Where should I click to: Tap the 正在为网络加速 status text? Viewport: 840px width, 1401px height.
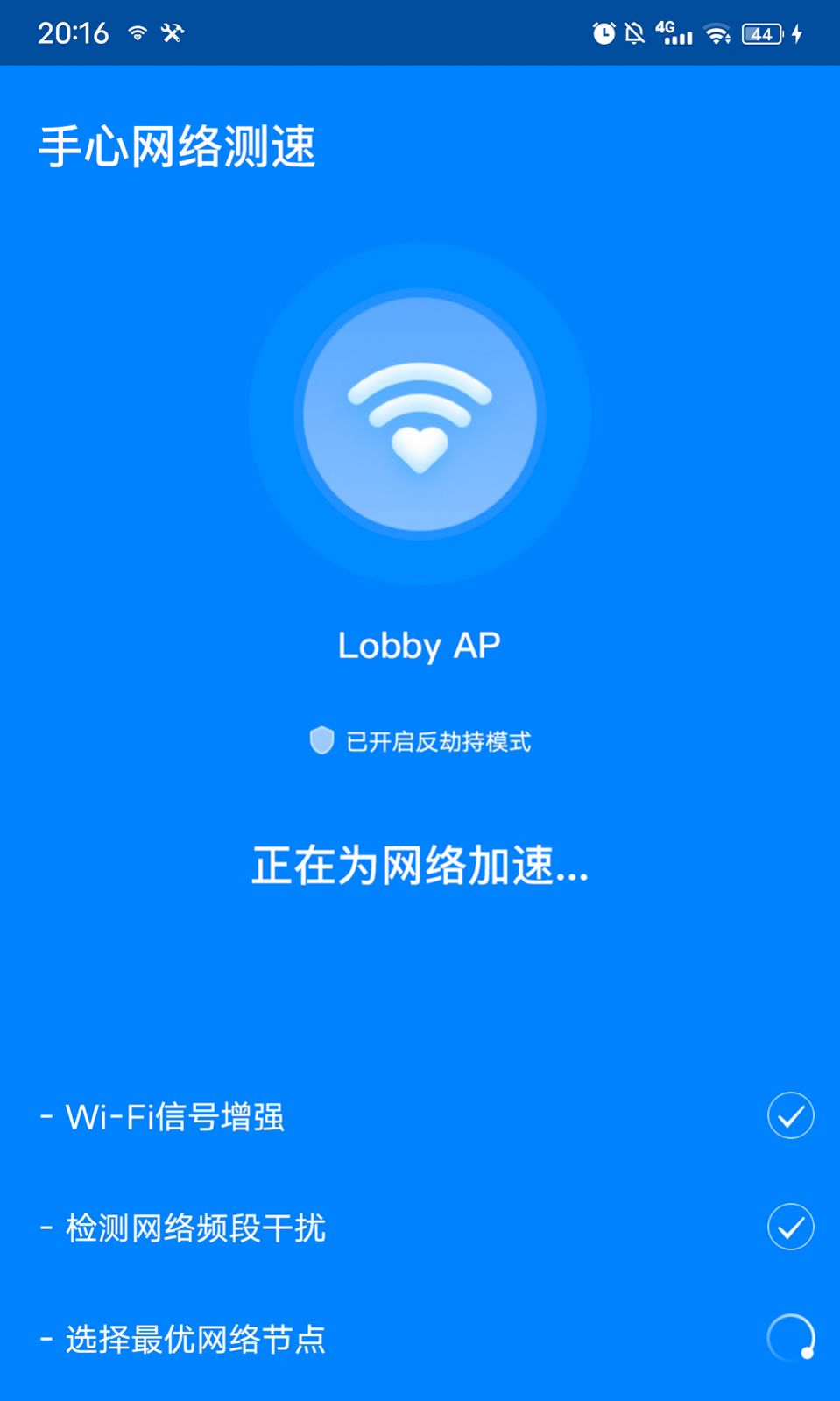click(x=420, y=868)
